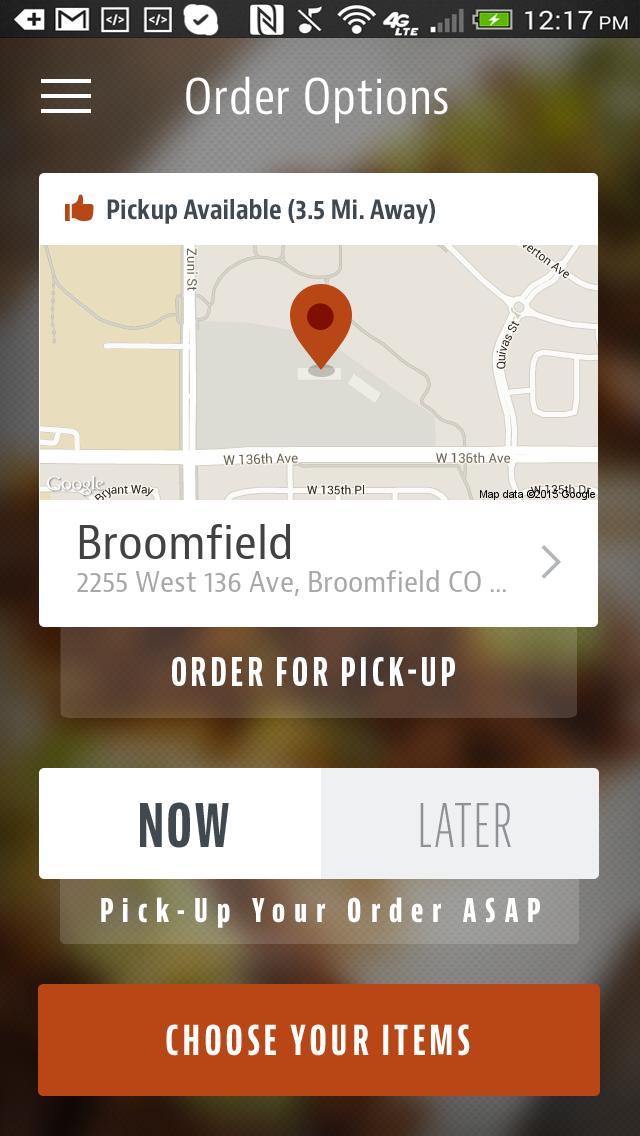This screenshot has width=640, height=1136.
Task: Tap the map showing the pickup location
Action: click(x=318, y=372)
